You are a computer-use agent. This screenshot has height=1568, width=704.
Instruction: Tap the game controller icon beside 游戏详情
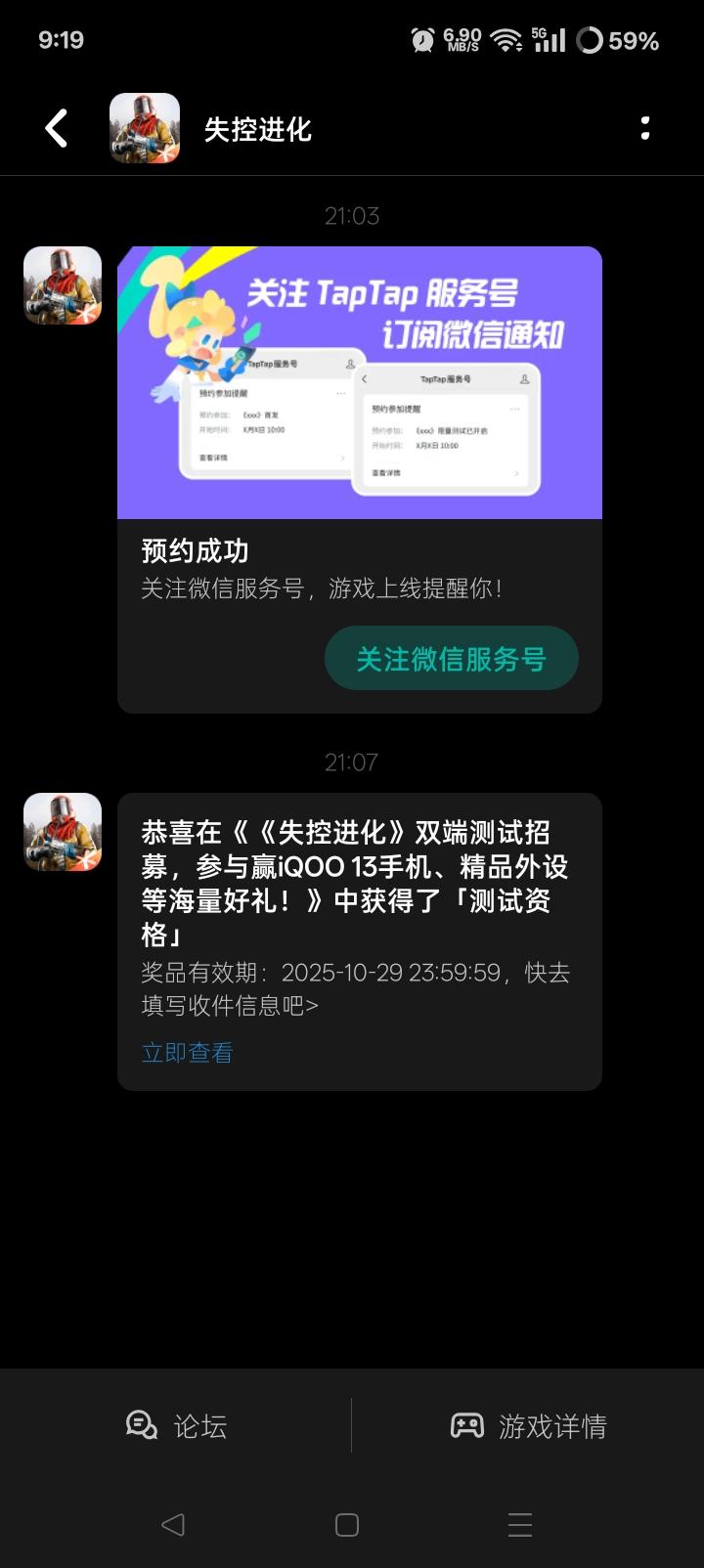tap(468, 1427)
